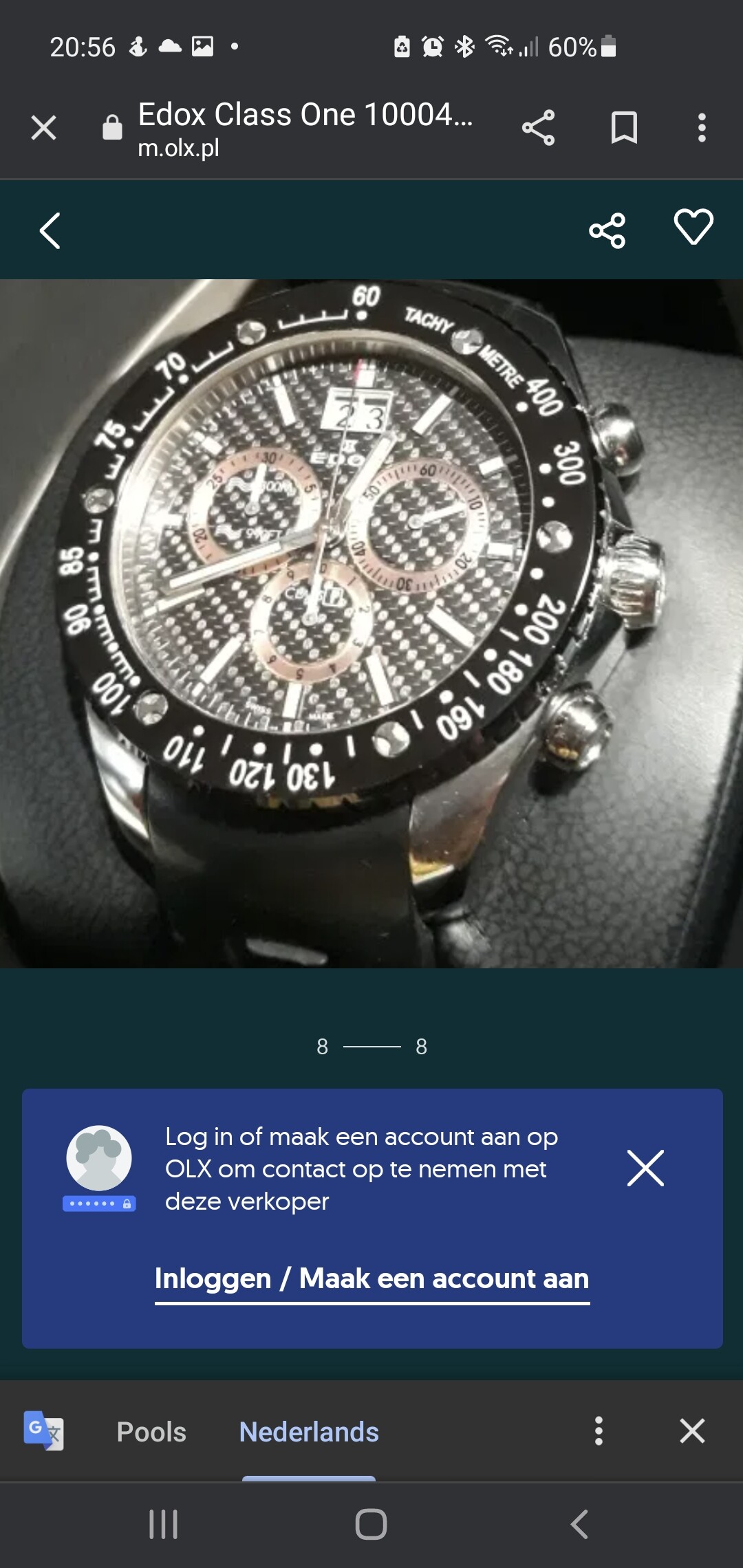This screenshot has width=743, height=1568.
Task: Open translate bar options menu
Action: pos(599,1431)
